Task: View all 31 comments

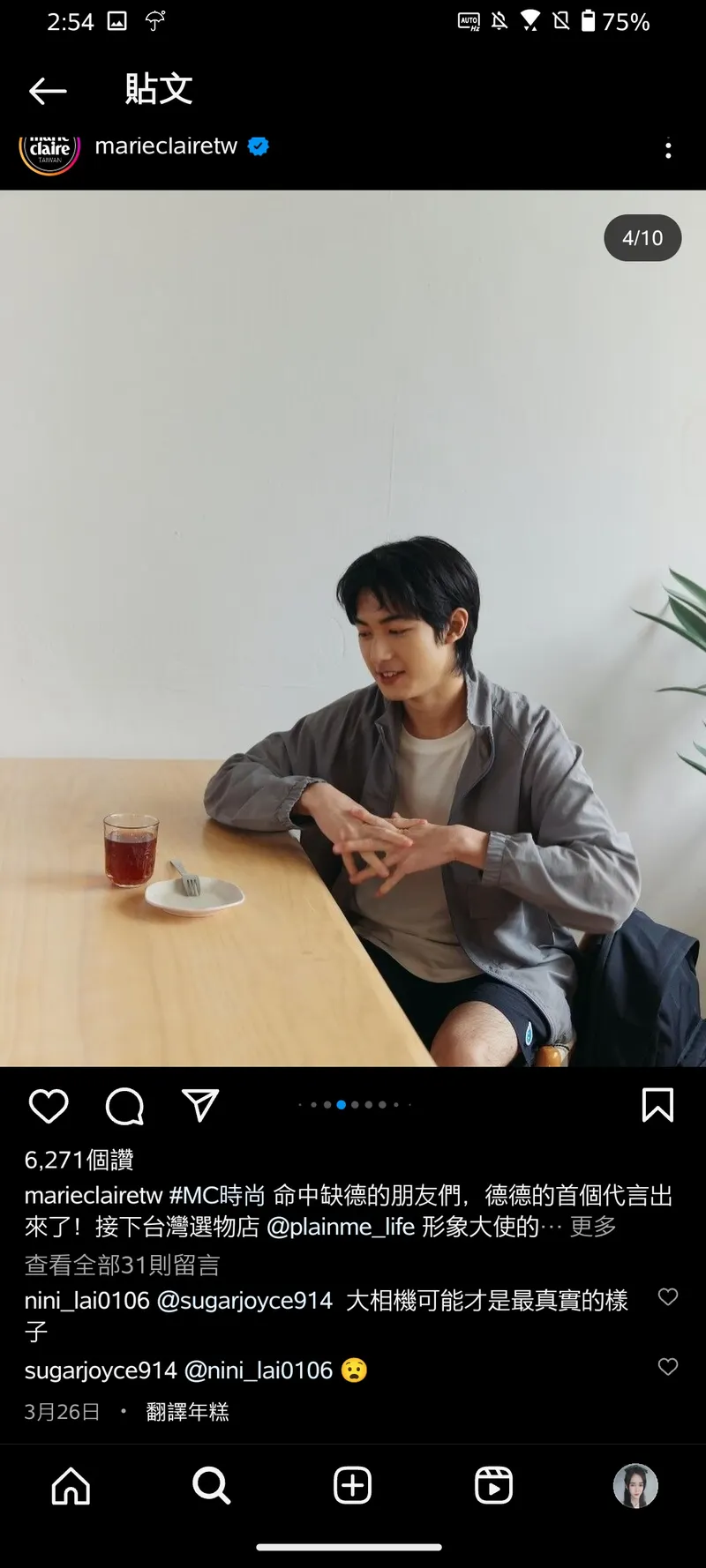Action: pyautogui.click(x=122, y=1266)
